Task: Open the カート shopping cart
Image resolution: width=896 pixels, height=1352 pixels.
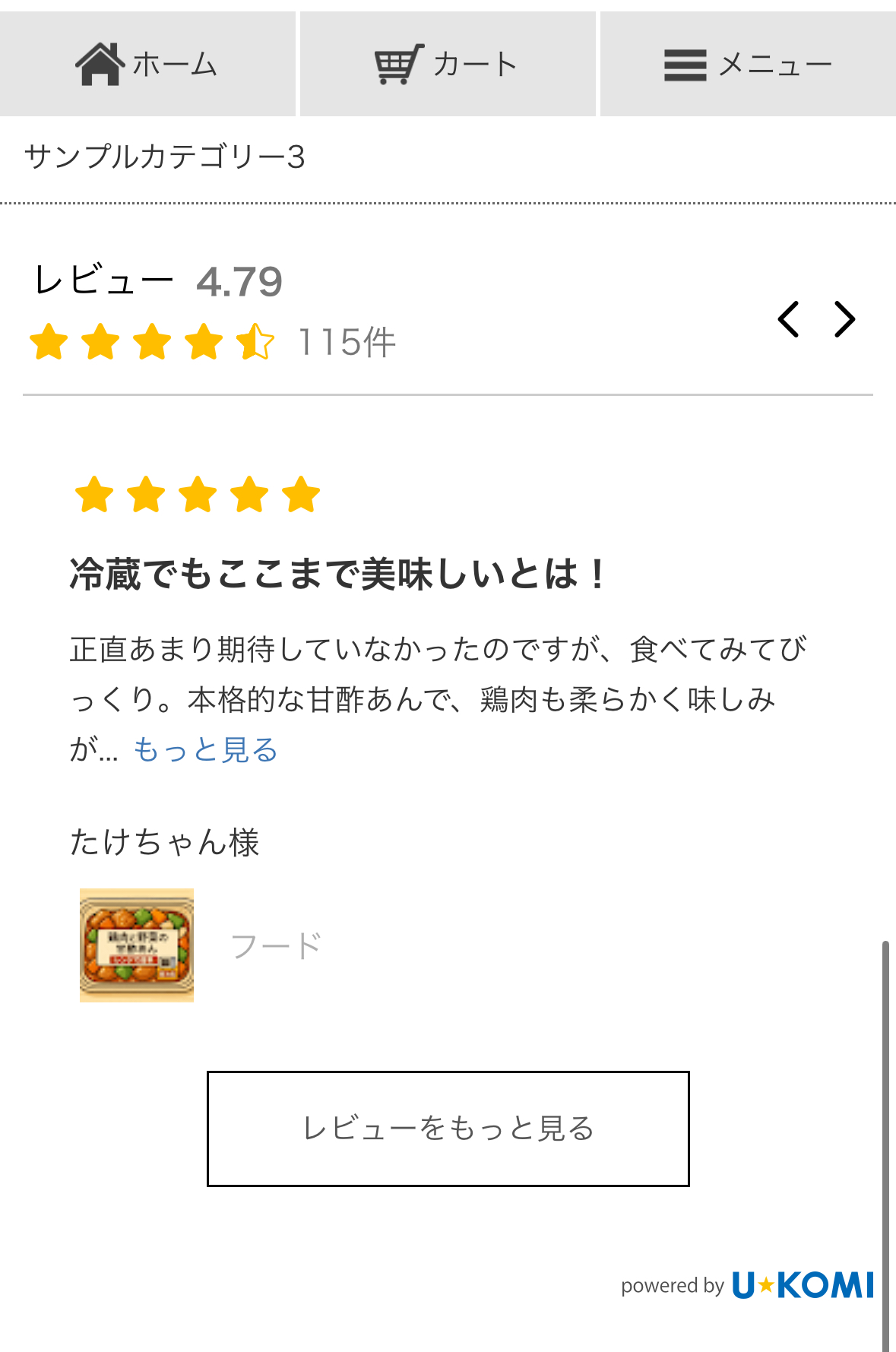Action: point(447,65)
